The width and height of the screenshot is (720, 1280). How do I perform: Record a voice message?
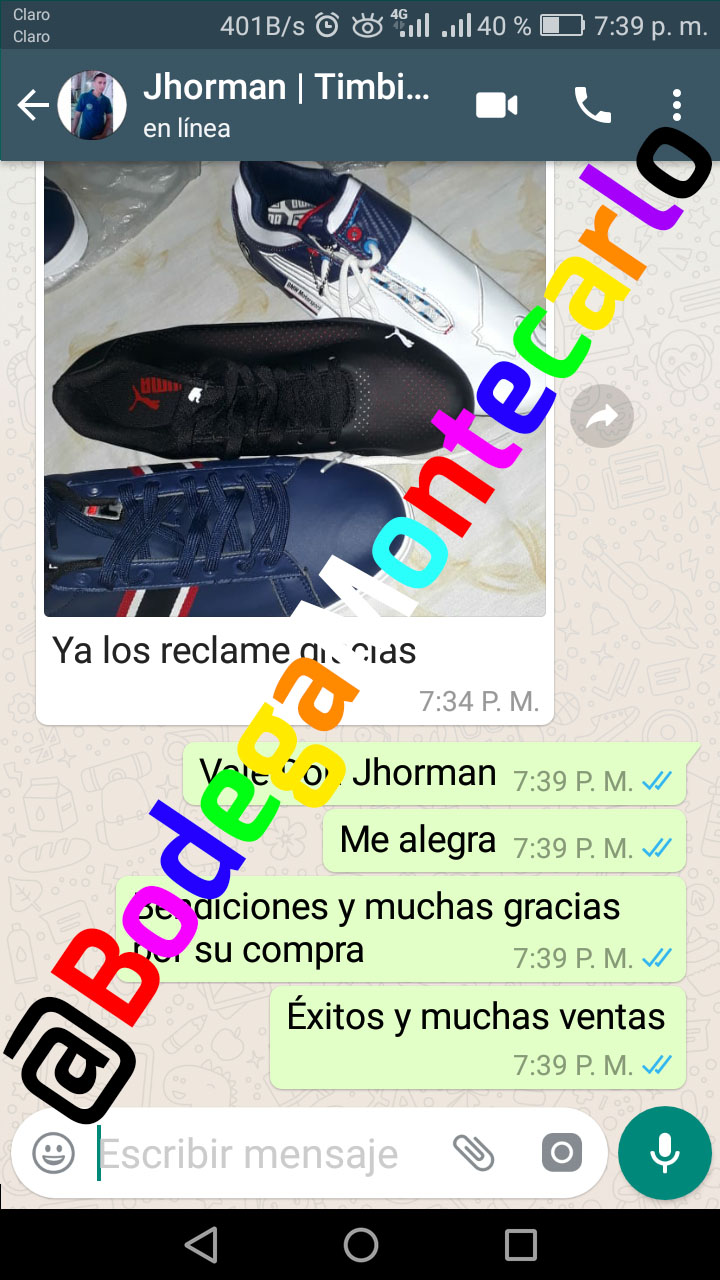pos(664,1153)
